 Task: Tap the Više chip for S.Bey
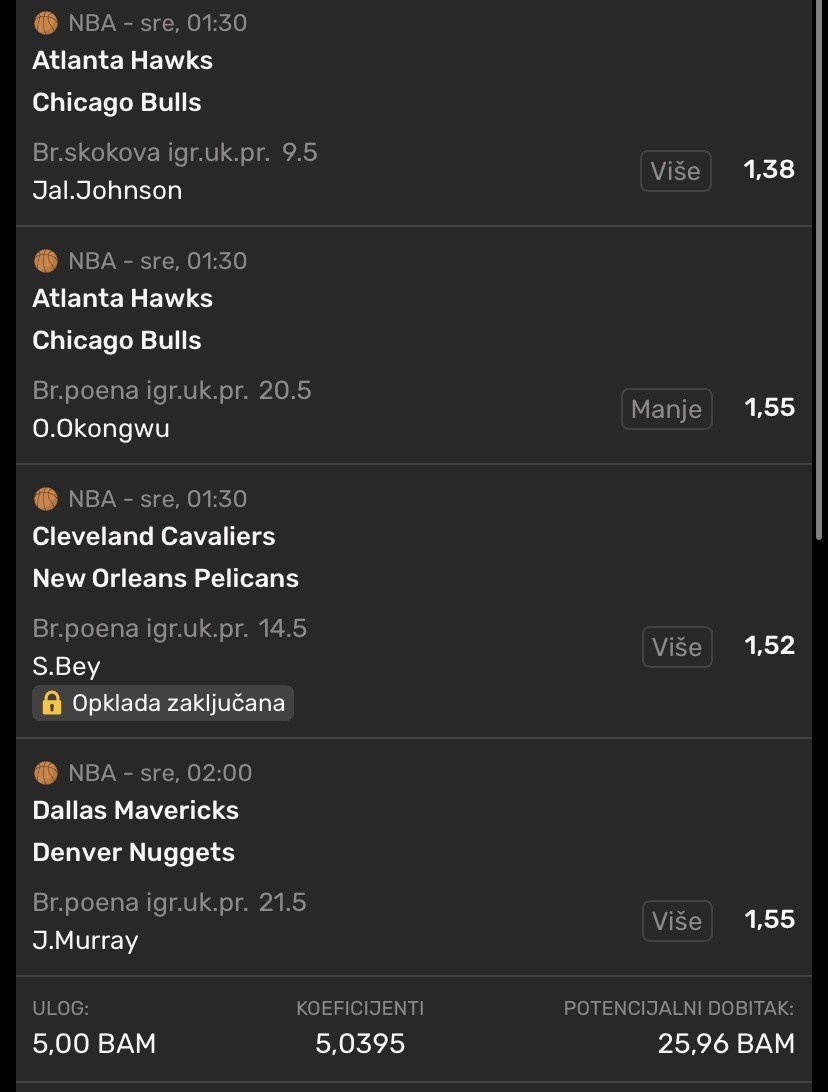[x=677, y=646]
